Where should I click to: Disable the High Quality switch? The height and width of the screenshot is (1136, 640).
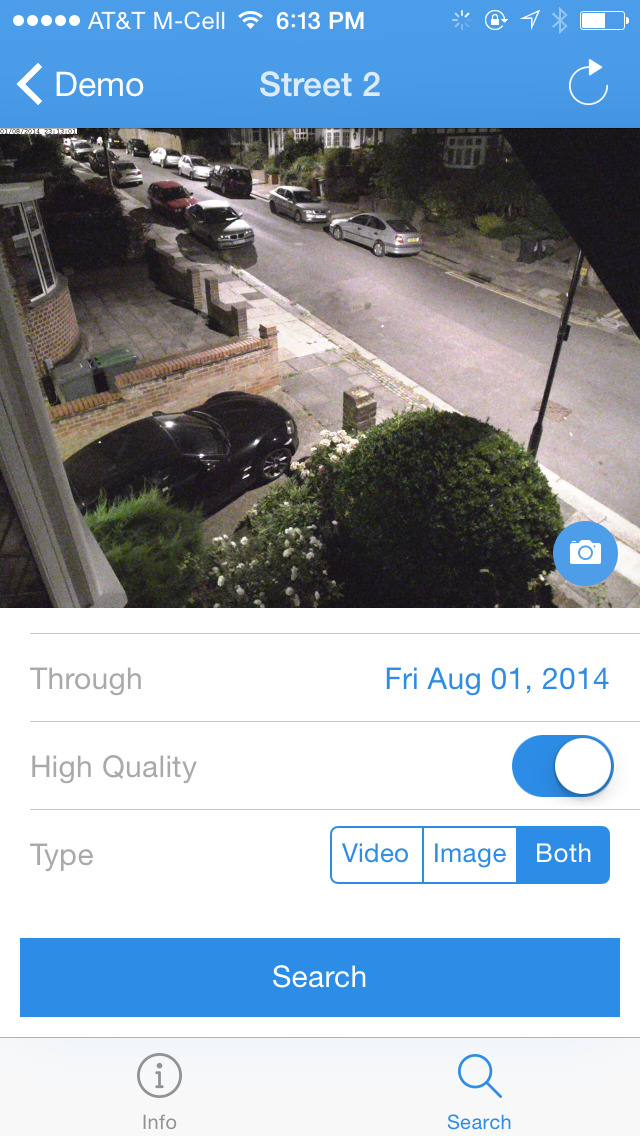(x=562, y=767)
